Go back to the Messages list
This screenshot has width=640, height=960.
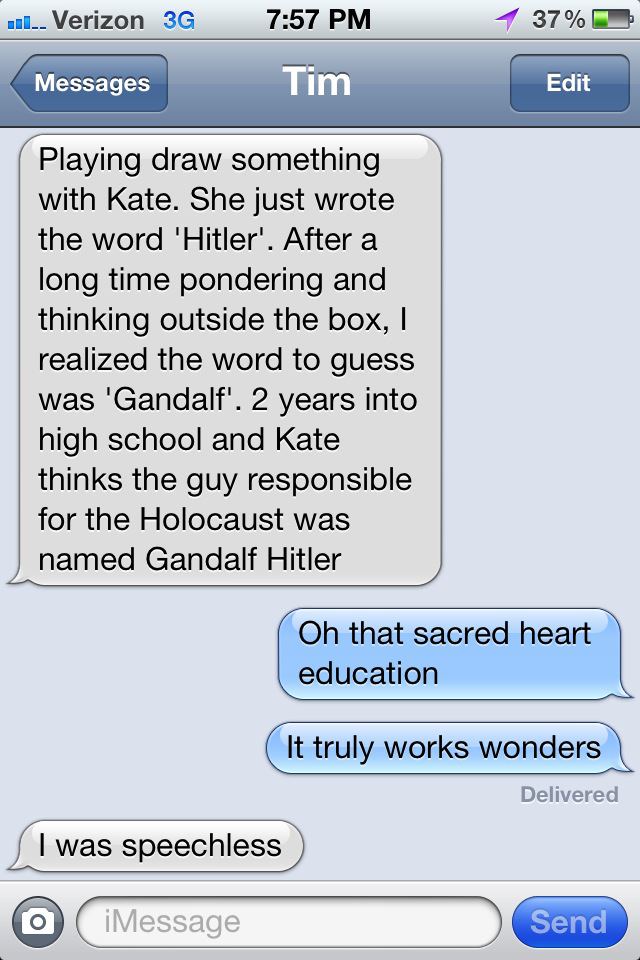90,83
